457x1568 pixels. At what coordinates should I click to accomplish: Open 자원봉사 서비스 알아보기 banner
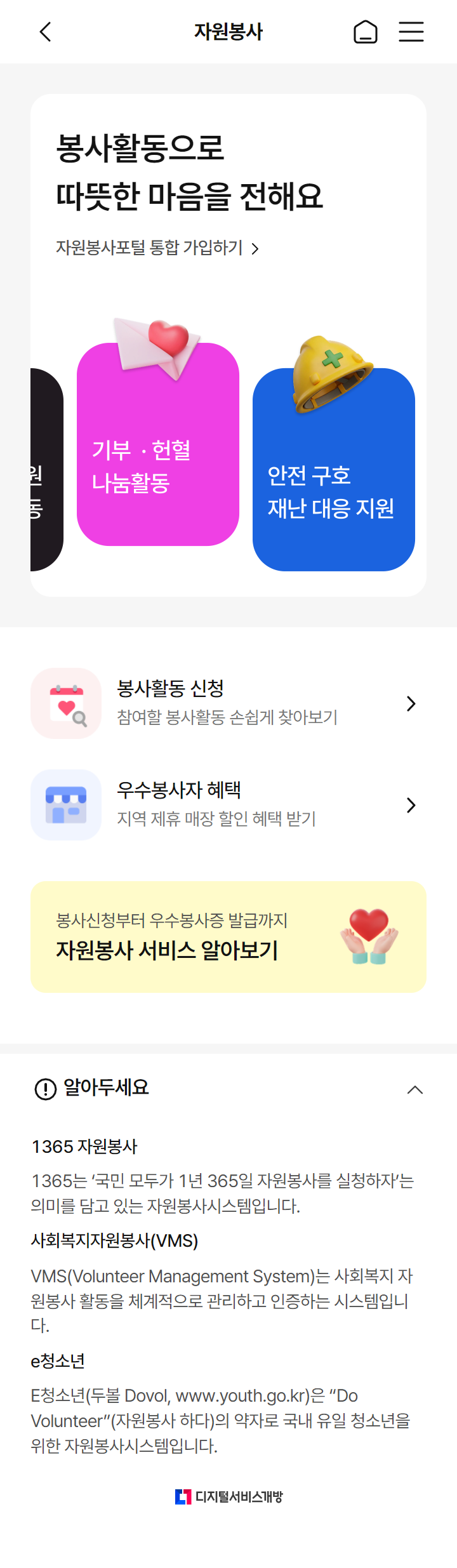pyautogui.click(x=228, y=937)
